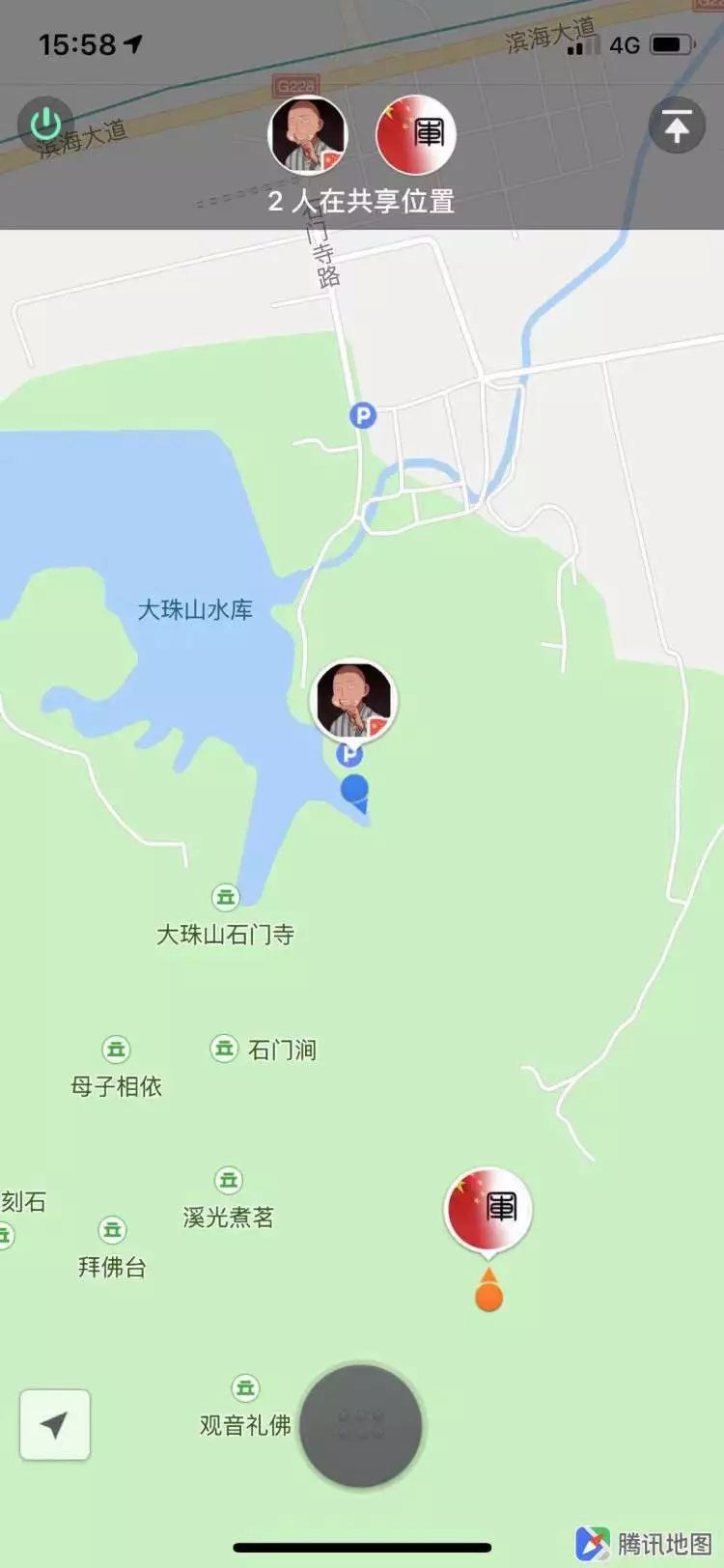This screenshot has width=724, height=1568.
Task: Tap the cartoon avatar marker on the map
Action: pos(353,702)
